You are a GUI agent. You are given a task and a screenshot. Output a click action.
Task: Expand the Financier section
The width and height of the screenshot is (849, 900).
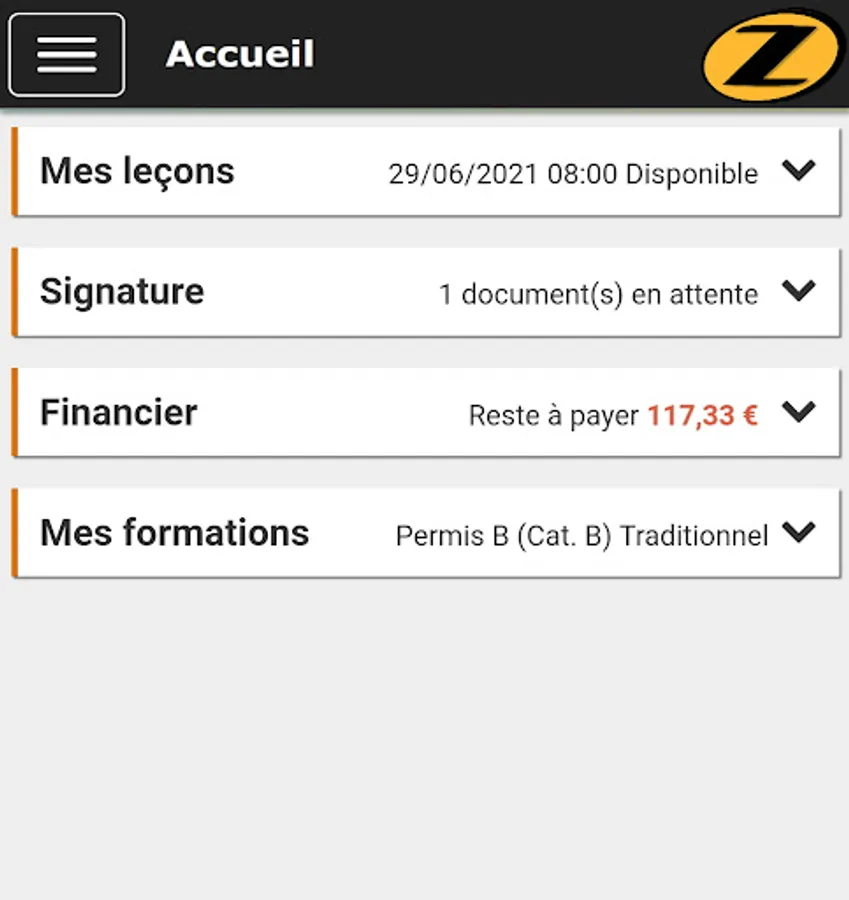[426, 413]
